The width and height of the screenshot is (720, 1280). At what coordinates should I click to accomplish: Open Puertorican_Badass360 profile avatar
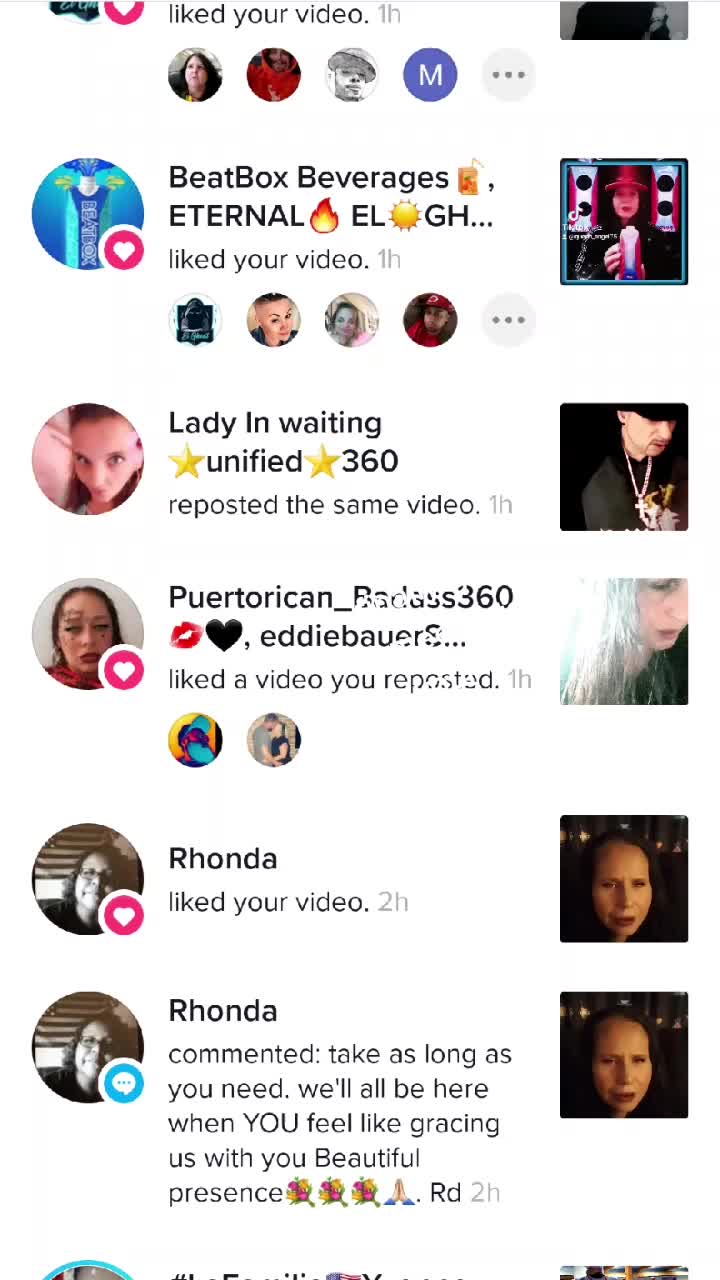(88, 634)
